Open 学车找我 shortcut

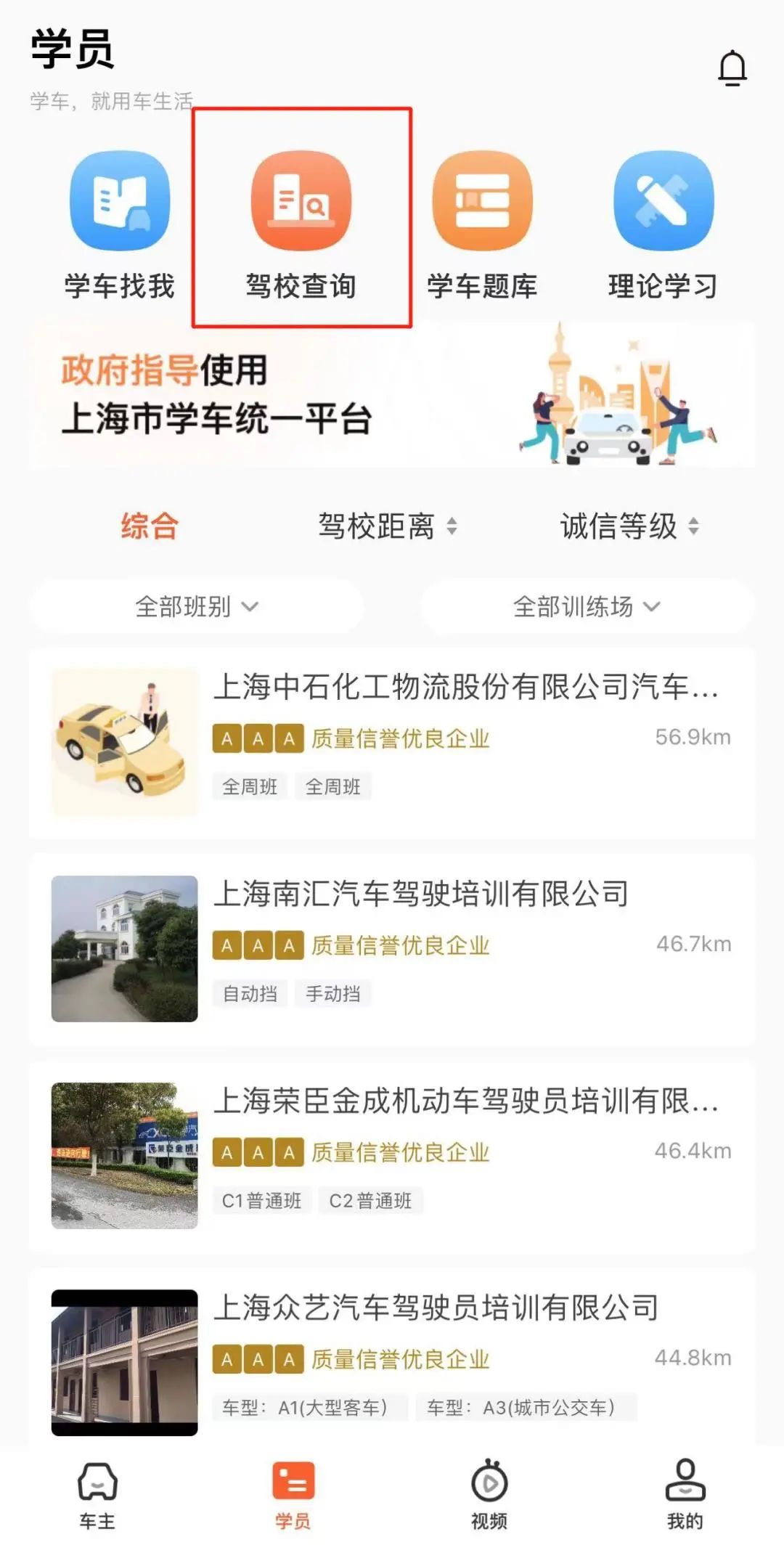[120, 225]
